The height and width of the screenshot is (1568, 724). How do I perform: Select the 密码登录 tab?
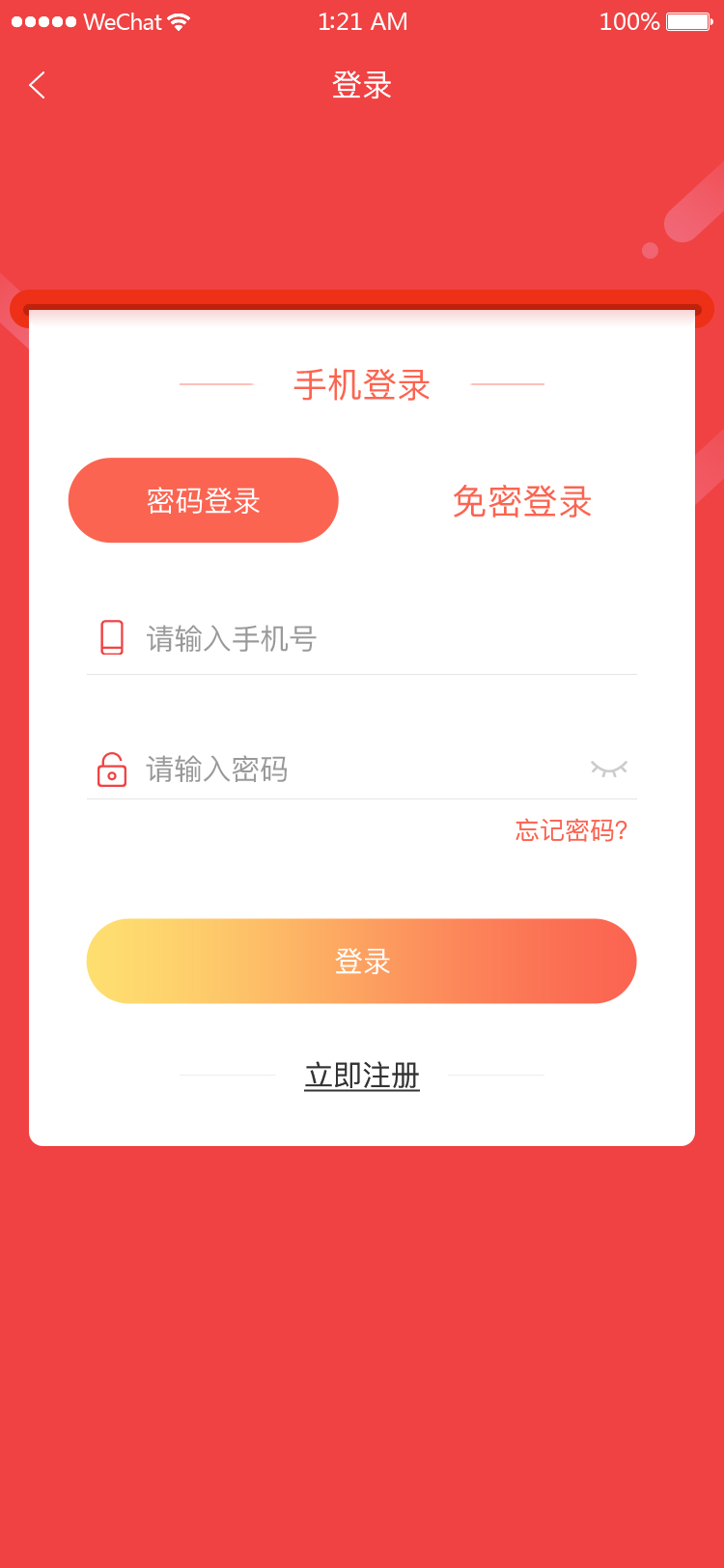204,500
